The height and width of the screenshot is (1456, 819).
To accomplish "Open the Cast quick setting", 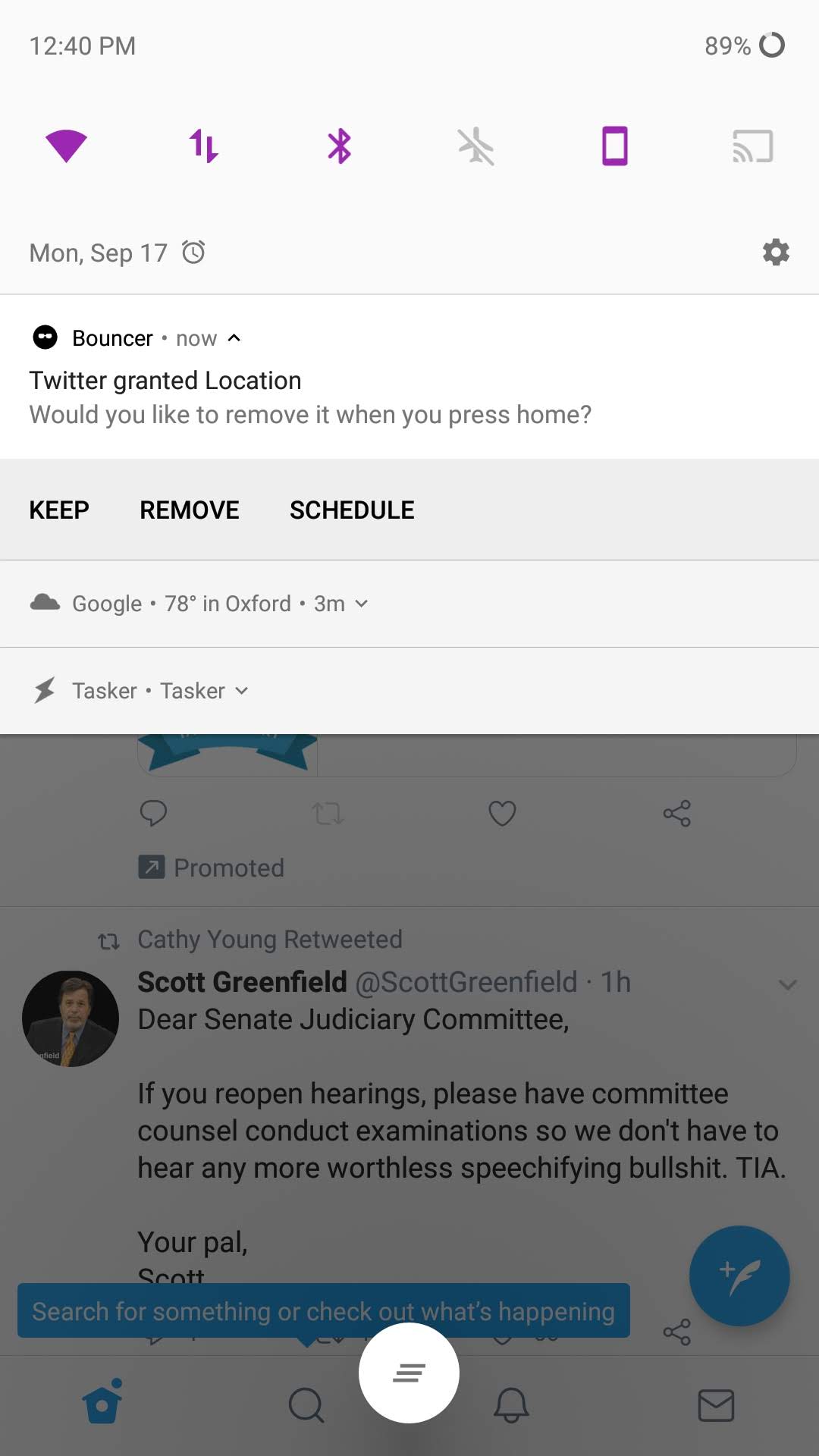I will [x=752, y=146].
